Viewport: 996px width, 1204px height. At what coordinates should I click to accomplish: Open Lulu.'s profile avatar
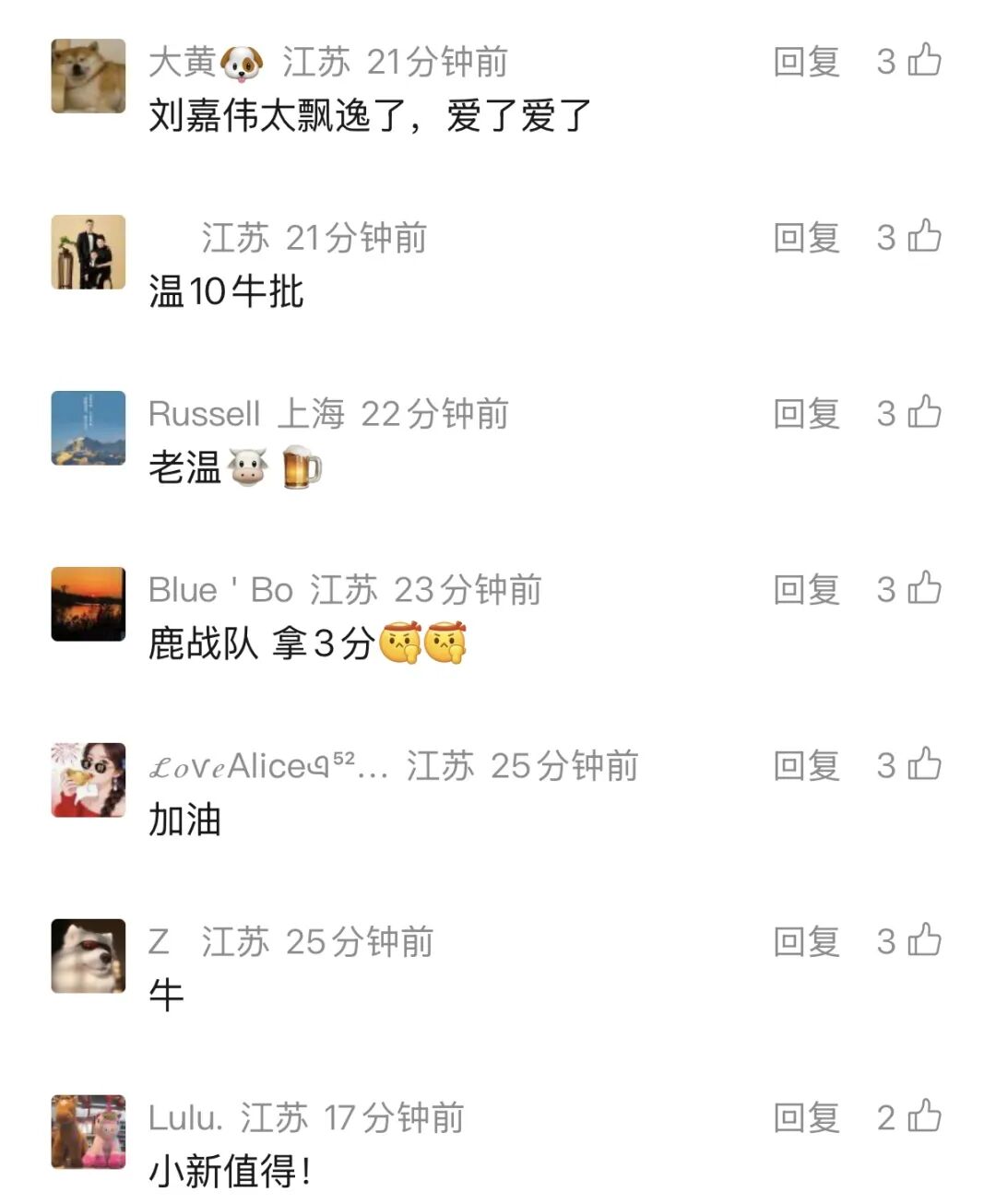(89, 1132)
